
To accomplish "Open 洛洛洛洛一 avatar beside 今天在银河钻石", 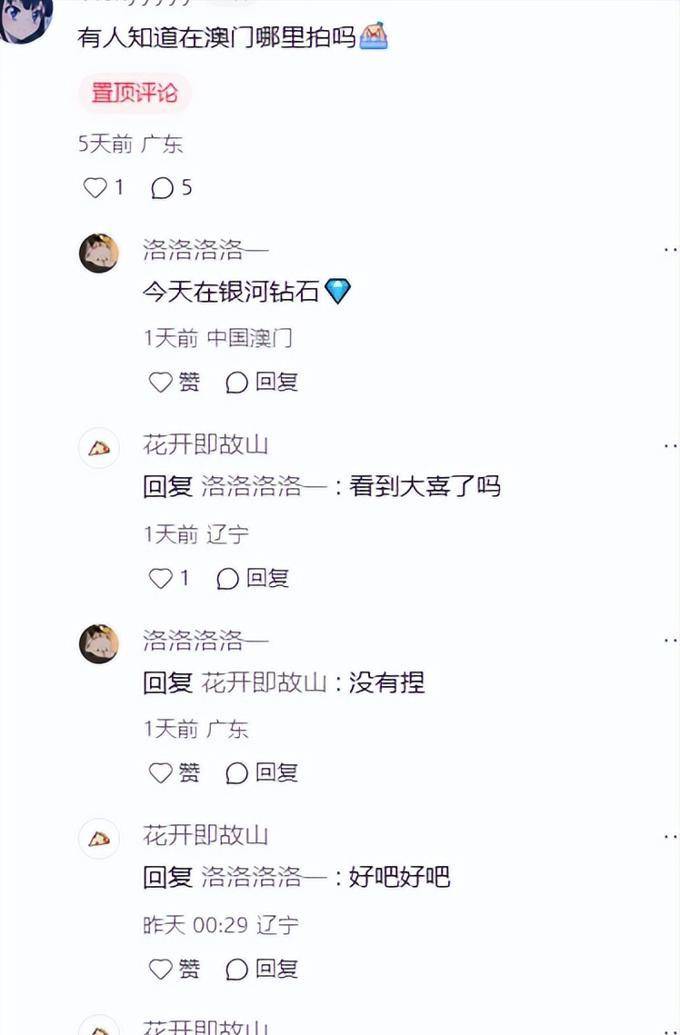I will [99, 253].
